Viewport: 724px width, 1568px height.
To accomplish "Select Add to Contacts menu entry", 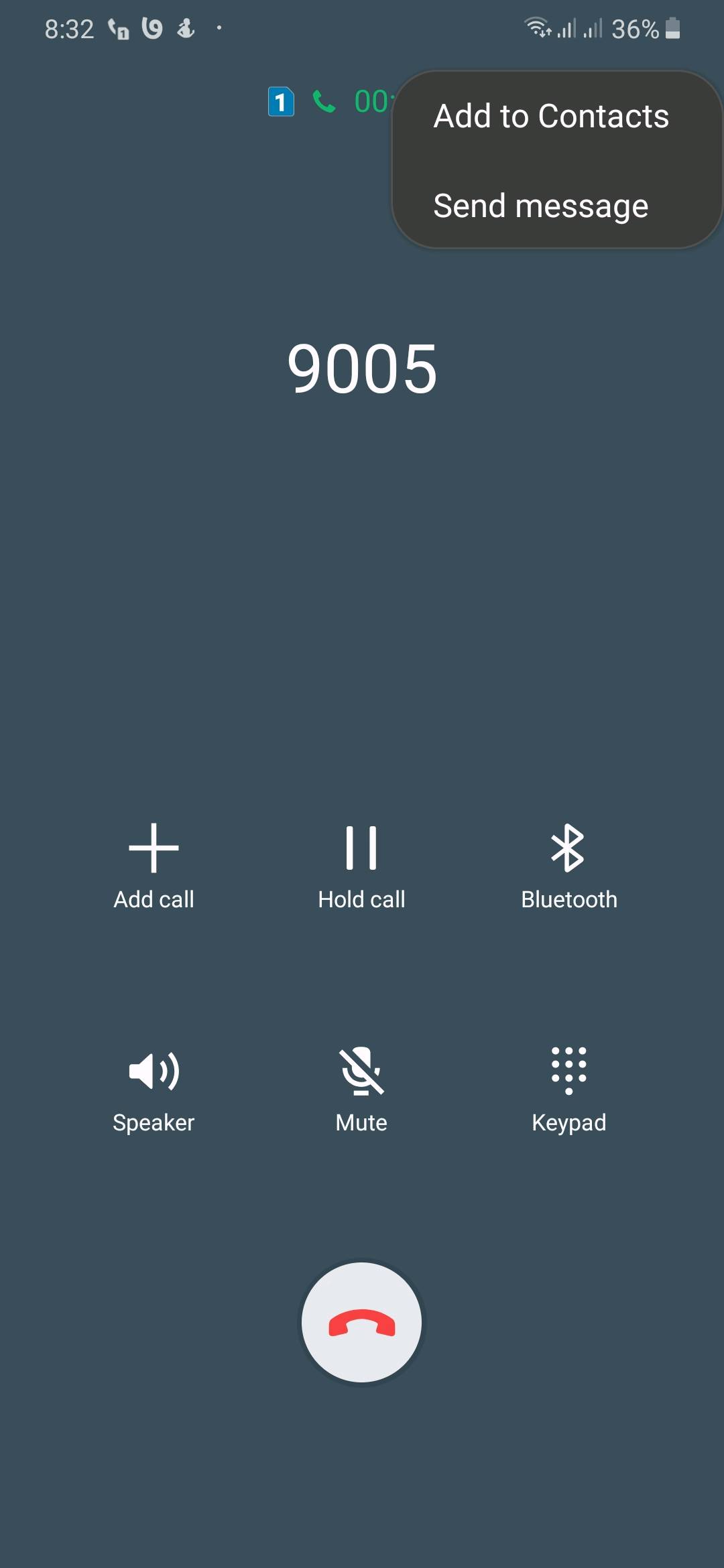I will pyautogui.click(x=551, y=115).
